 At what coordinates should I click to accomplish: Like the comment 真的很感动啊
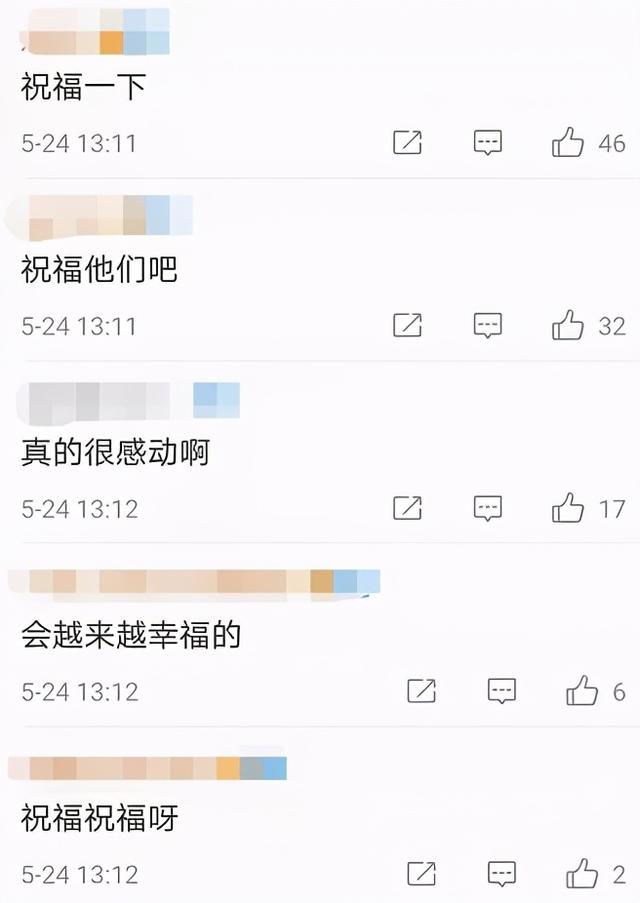[x=567, y=508]
